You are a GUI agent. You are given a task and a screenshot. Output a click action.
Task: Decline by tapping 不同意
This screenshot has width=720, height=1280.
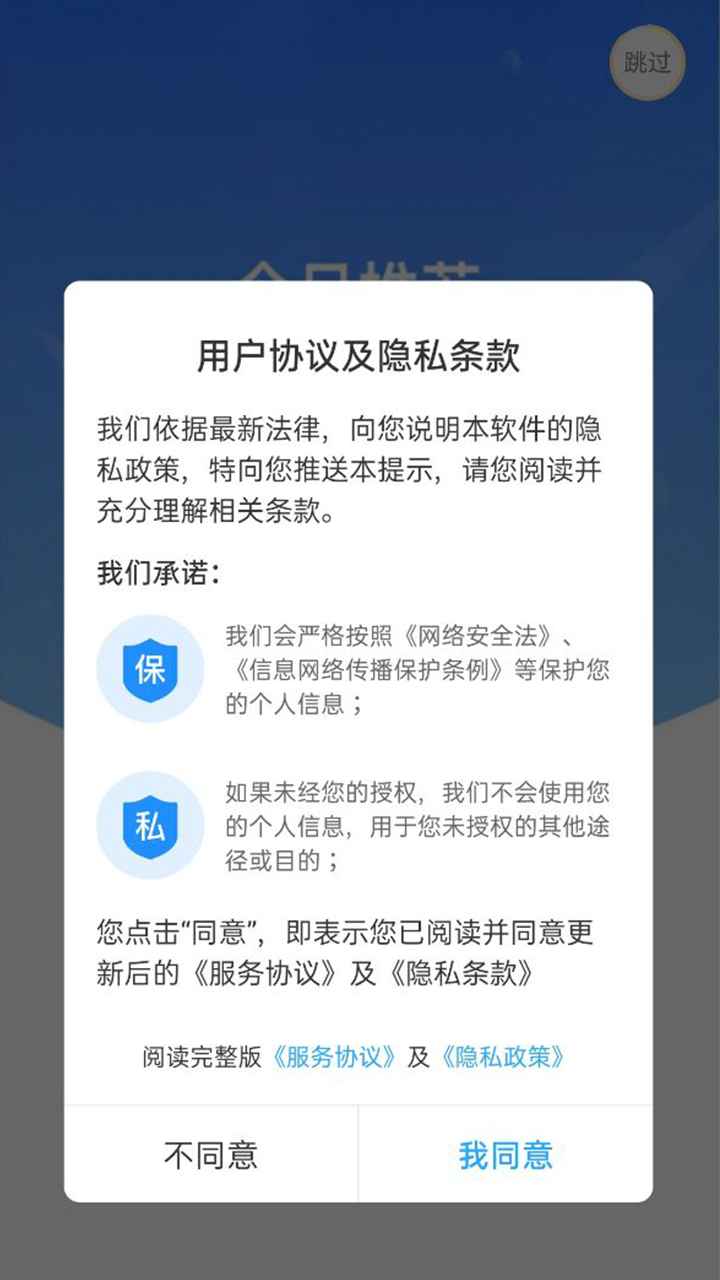[211, 1155]
